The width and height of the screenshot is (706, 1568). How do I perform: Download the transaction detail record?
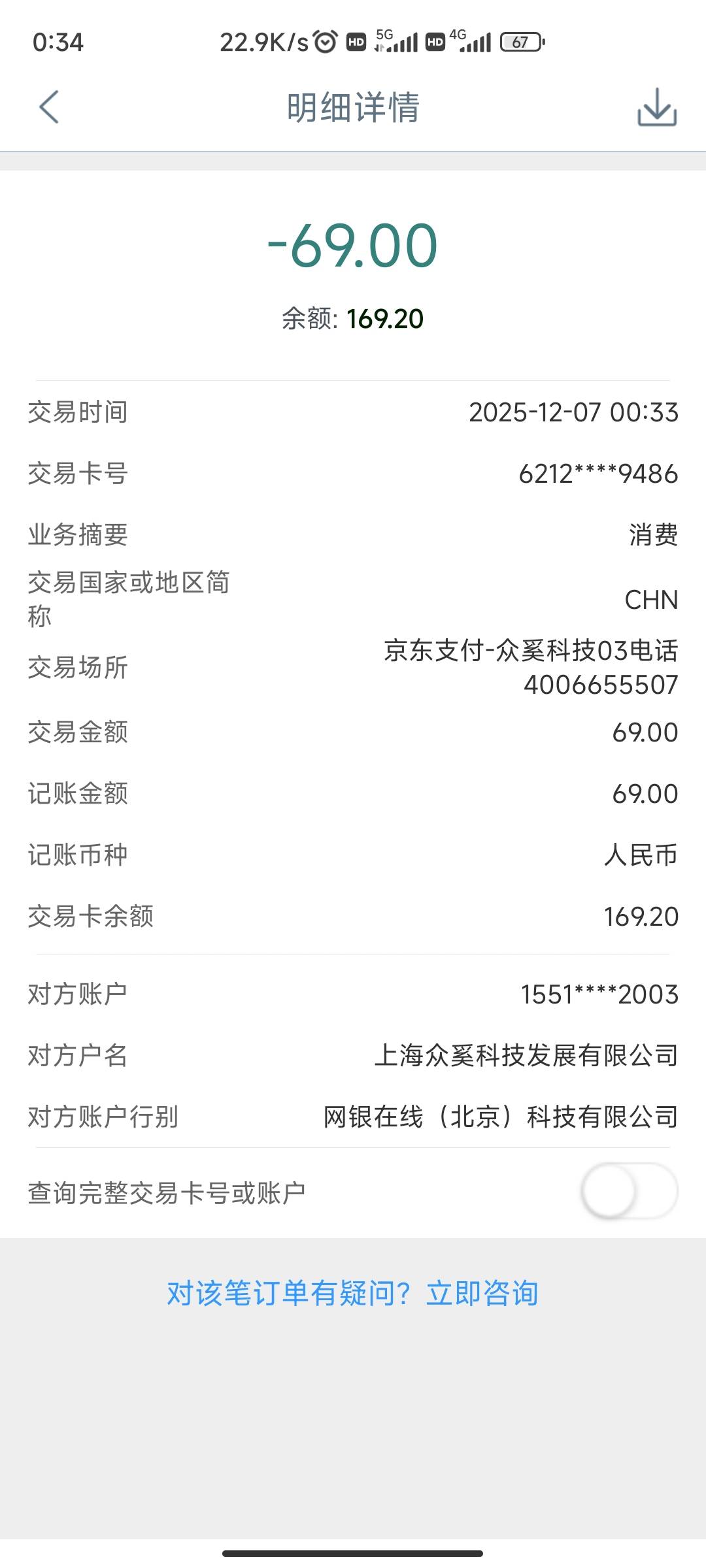tap(656, 107)
